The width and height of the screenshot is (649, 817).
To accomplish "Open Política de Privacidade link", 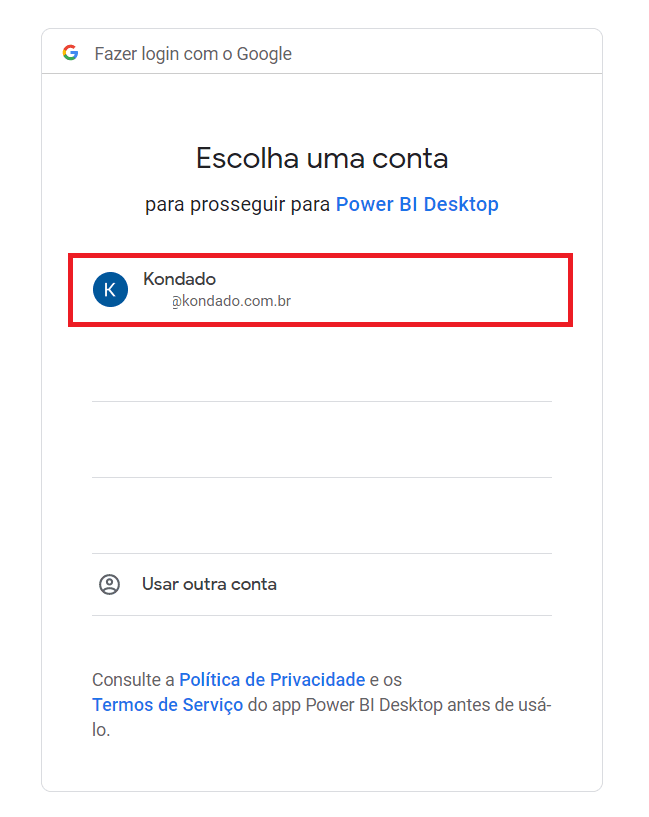I will pos(272,680).
